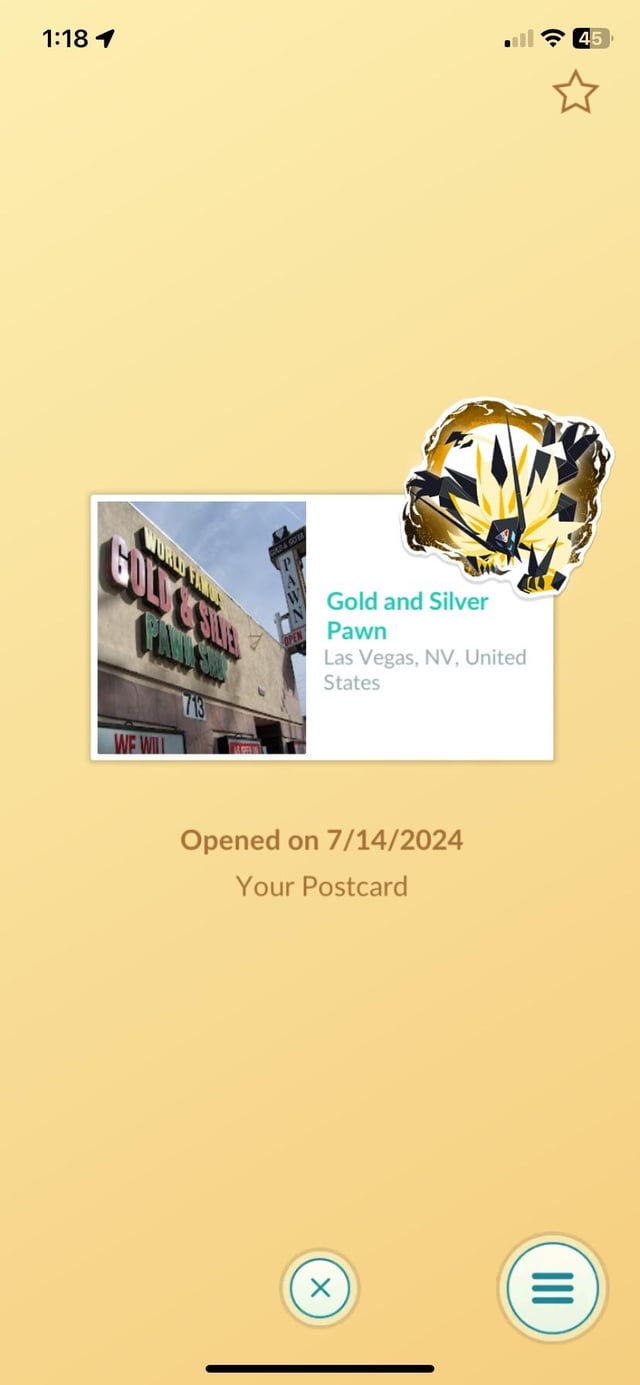Open the Gold and Silver Pawn postcard
Viewport: 640px width, 1385px height.
[x=322, y=627]
